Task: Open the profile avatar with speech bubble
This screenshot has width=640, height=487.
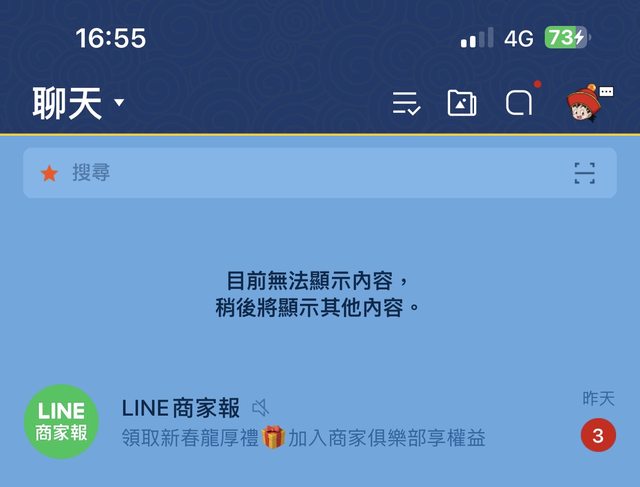Action: 586,103
